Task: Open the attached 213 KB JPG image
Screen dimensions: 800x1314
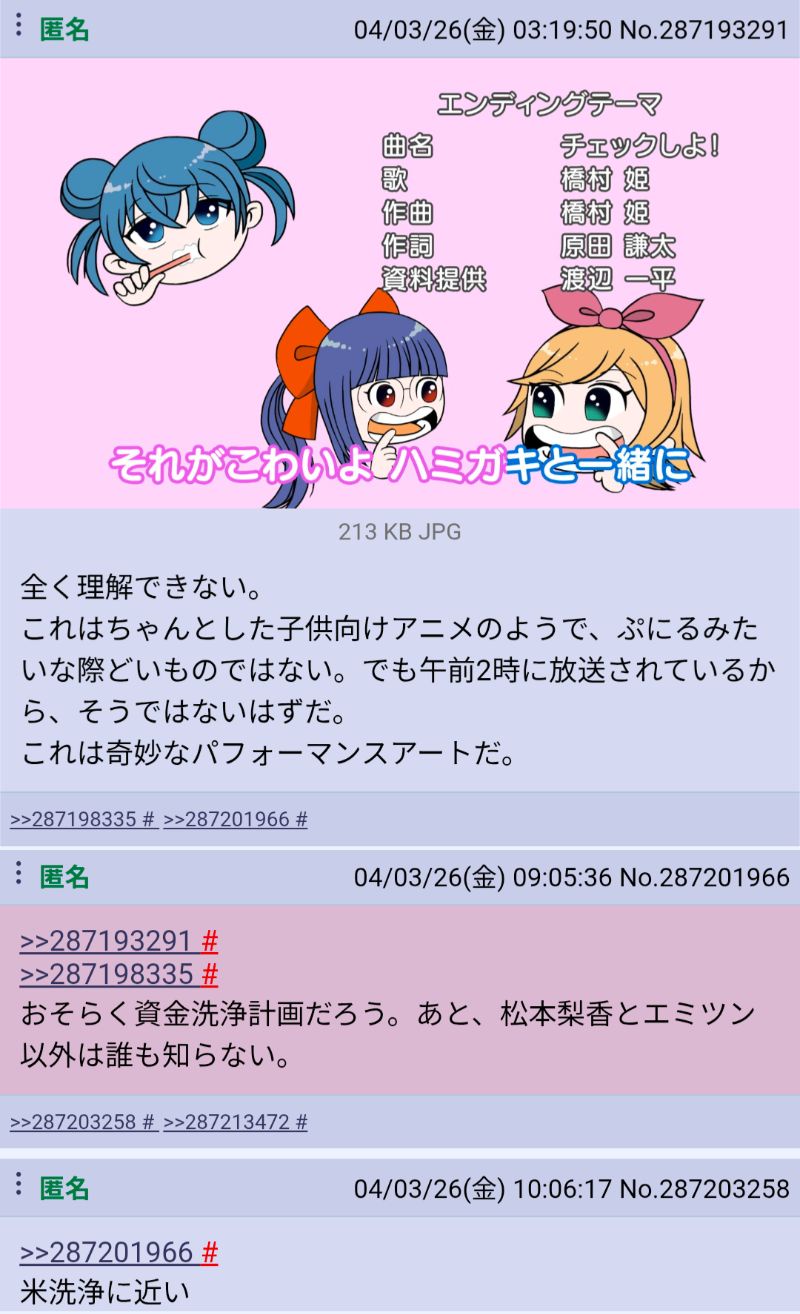Action: [x=400, y=283]
